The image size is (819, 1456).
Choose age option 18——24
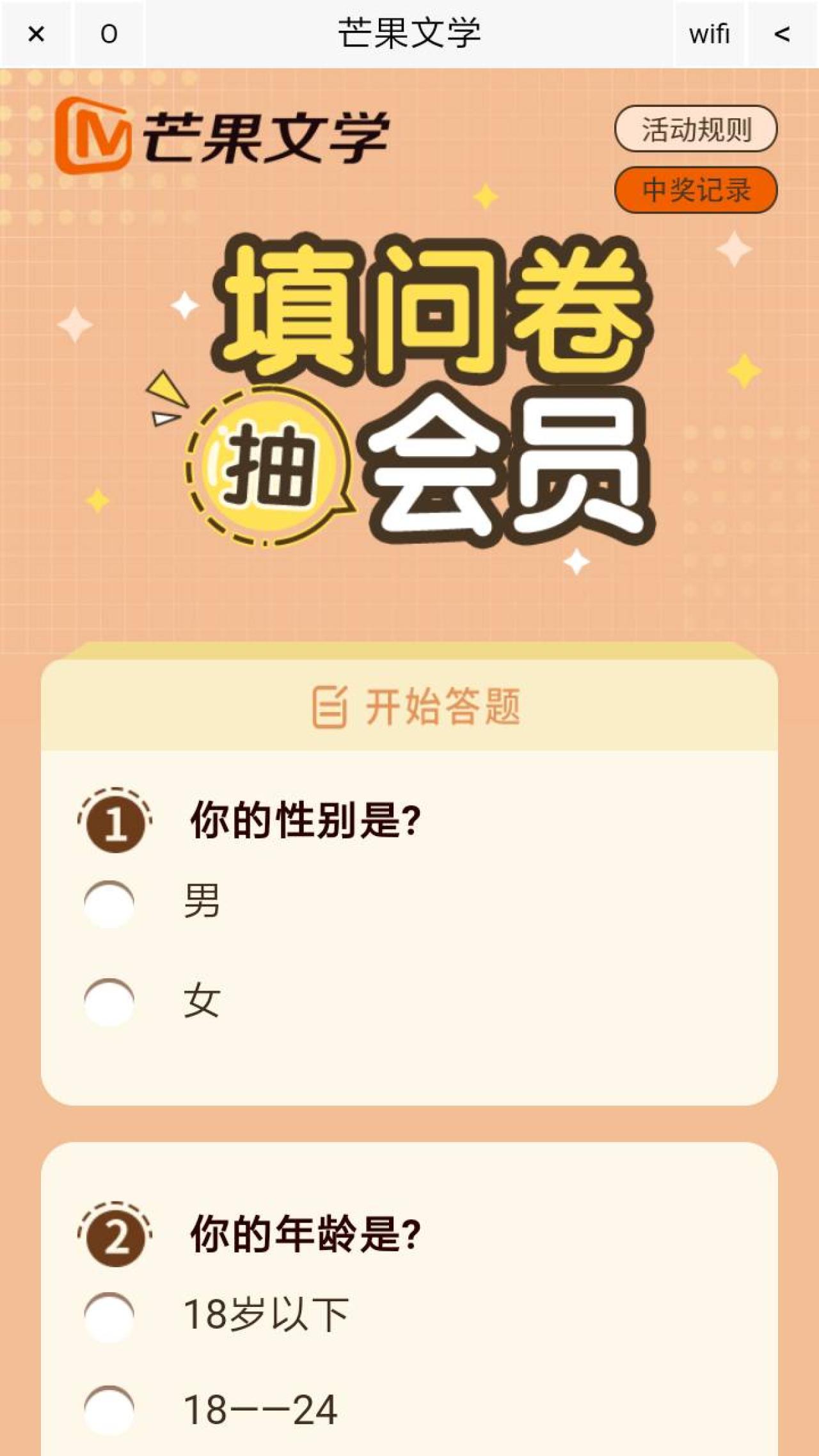[x=109, y=1409]
